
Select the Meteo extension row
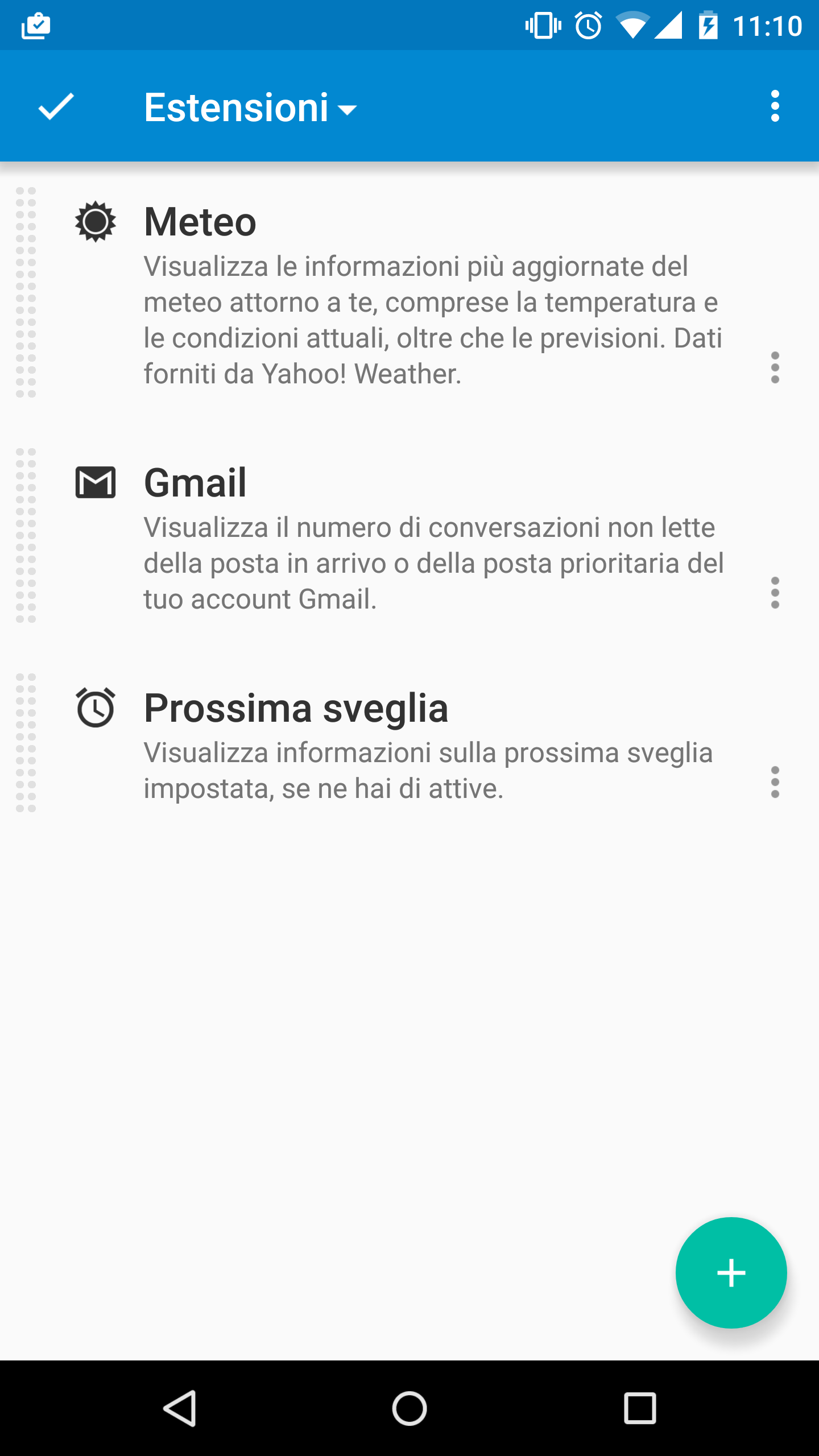(409, 292)
